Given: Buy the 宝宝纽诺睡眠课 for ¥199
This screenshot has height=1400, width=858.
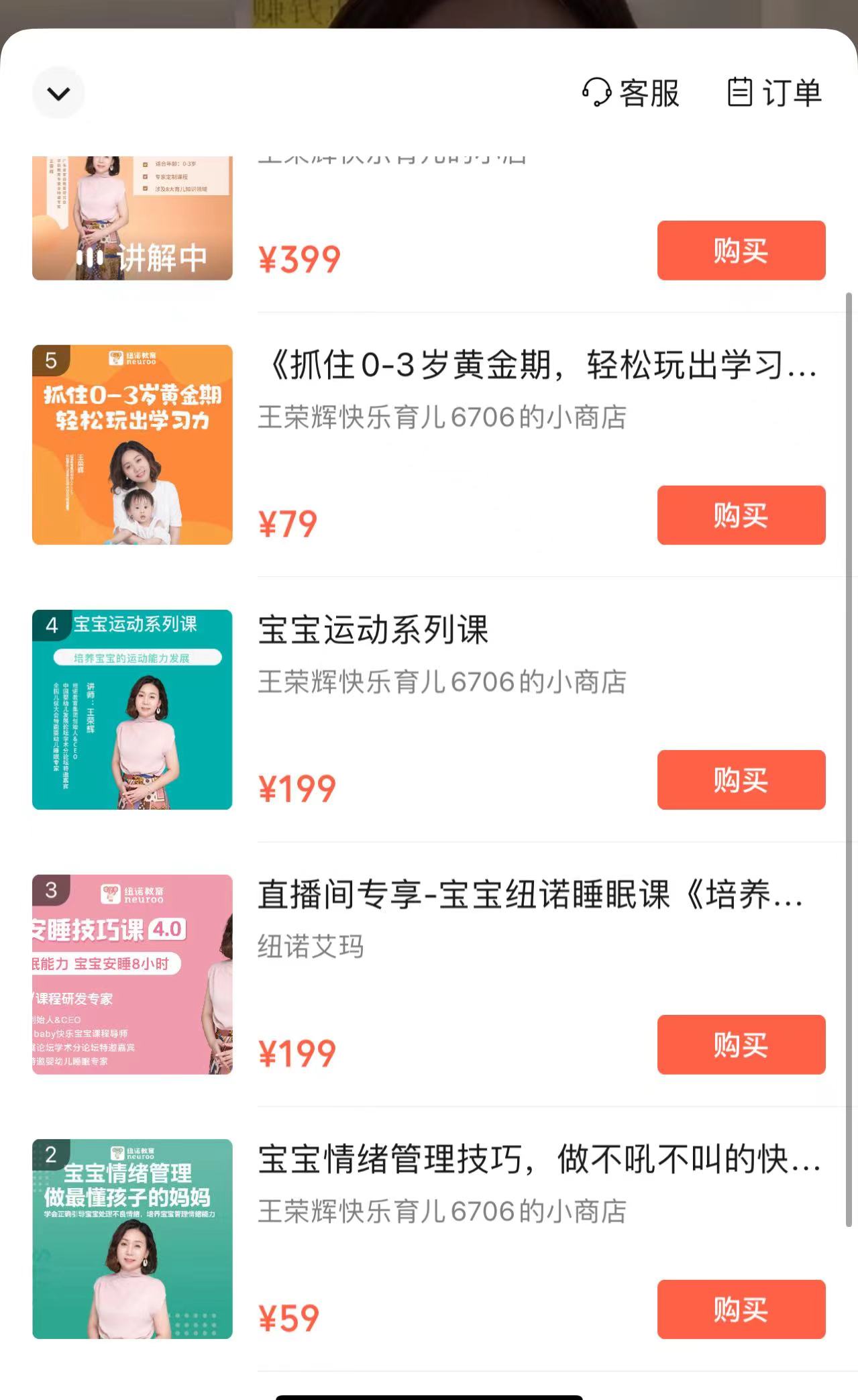Looking at the screenshot, I should pyautogui.click(x=741, y=1044).
